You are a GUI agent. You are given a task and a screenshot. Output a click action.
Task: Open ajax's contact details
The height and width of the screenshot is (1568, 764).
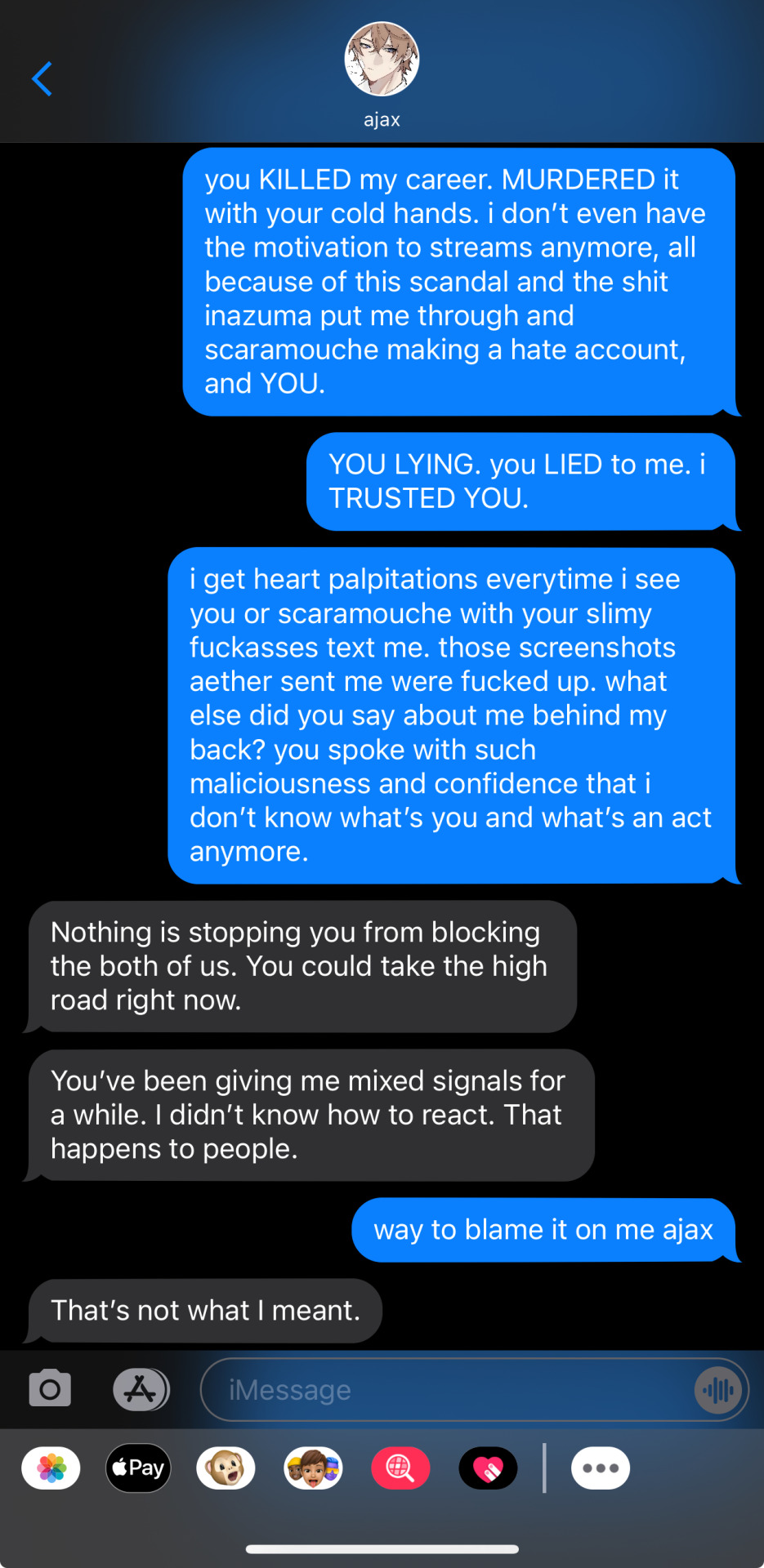coord(382,75)
